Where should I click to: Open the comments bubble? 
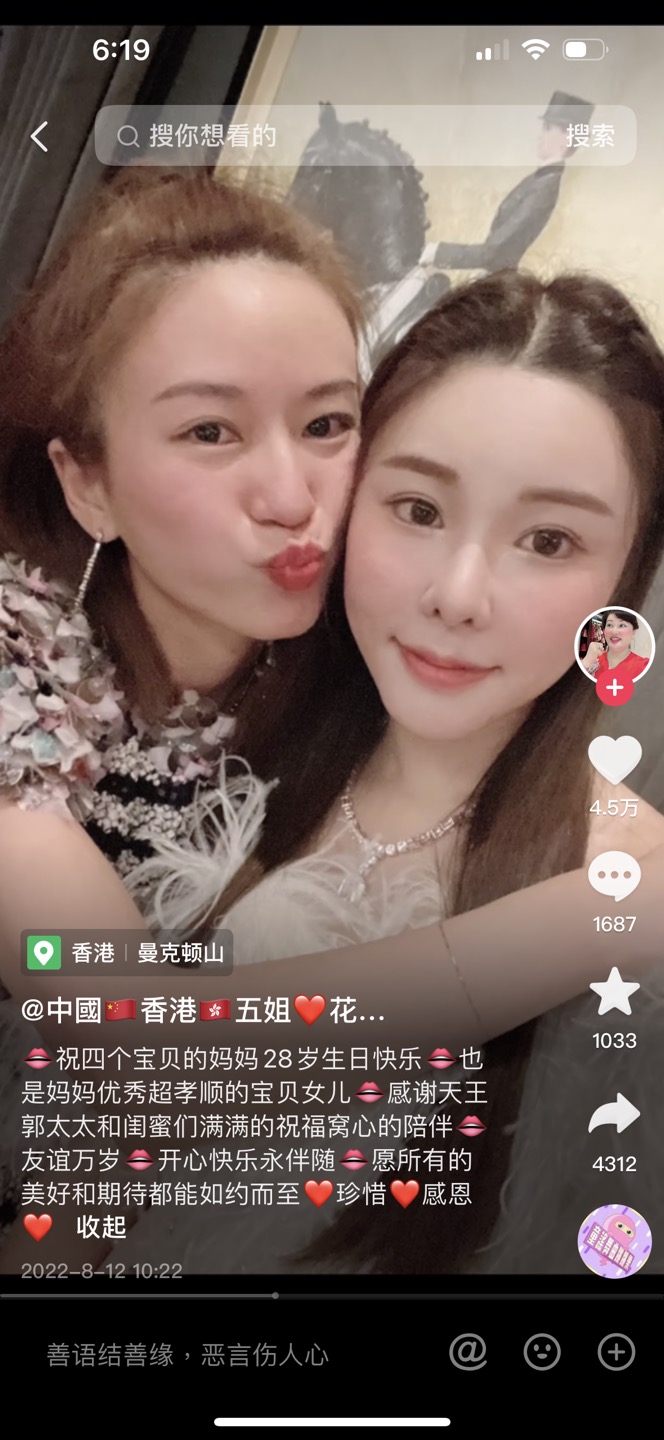[x=614, y=878]
